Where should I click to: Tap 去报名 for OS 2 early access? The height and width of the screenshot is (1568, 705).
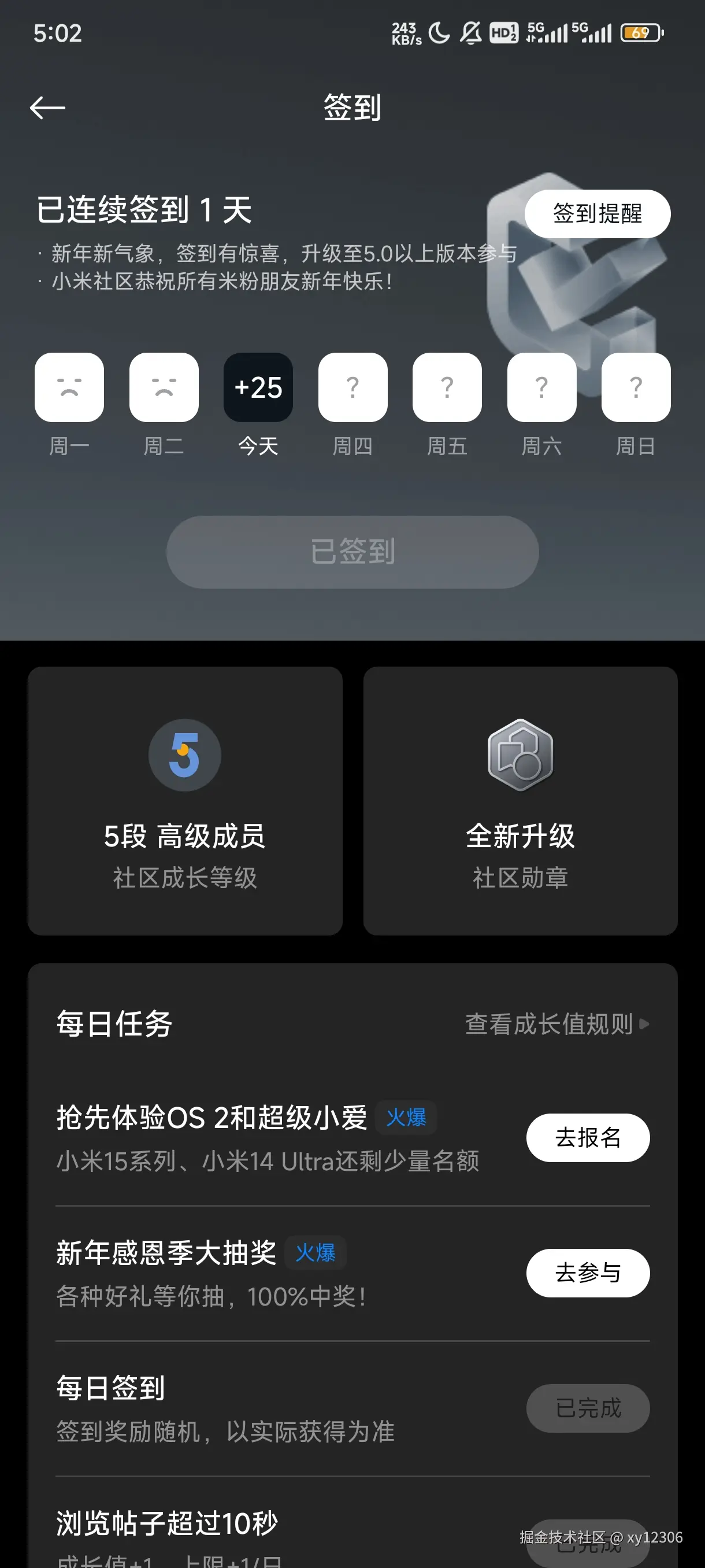pyautogui.click(x=588, y=1137)
